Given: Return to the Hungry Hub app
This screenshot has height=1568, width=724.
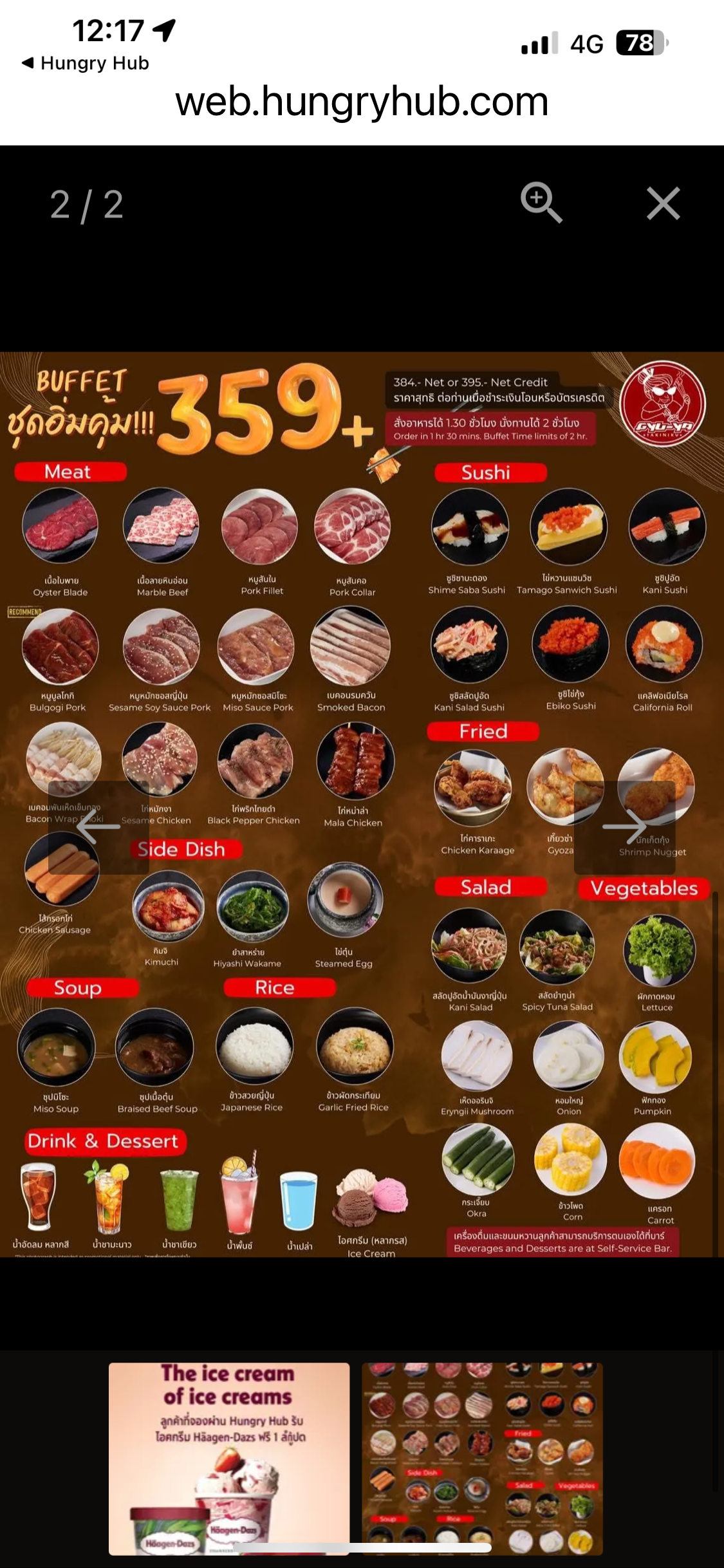Looking at the screenshot, I should (86, 63).
